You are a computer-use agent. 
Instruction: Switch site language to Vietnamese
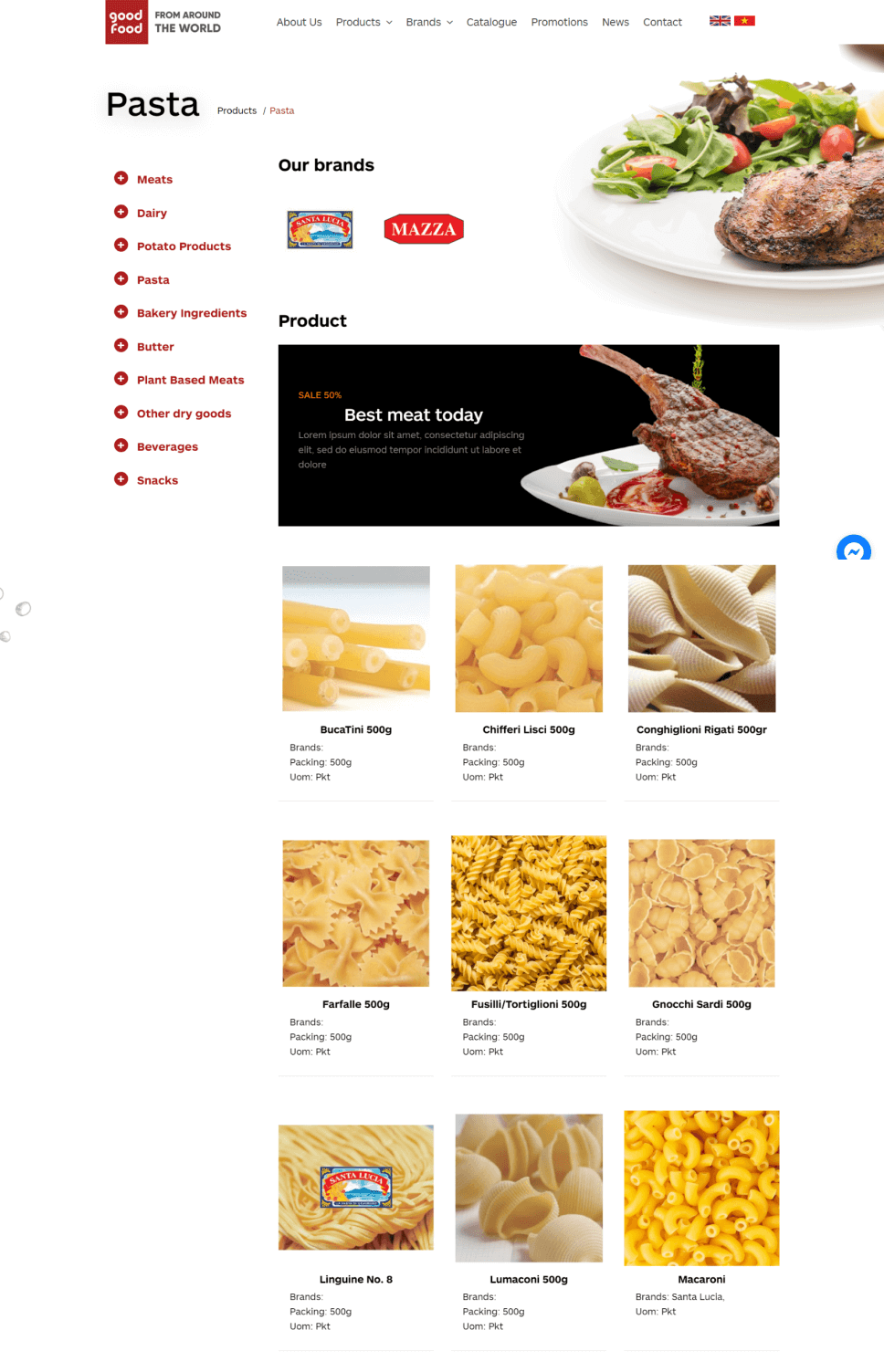click(x=744, y=21)
